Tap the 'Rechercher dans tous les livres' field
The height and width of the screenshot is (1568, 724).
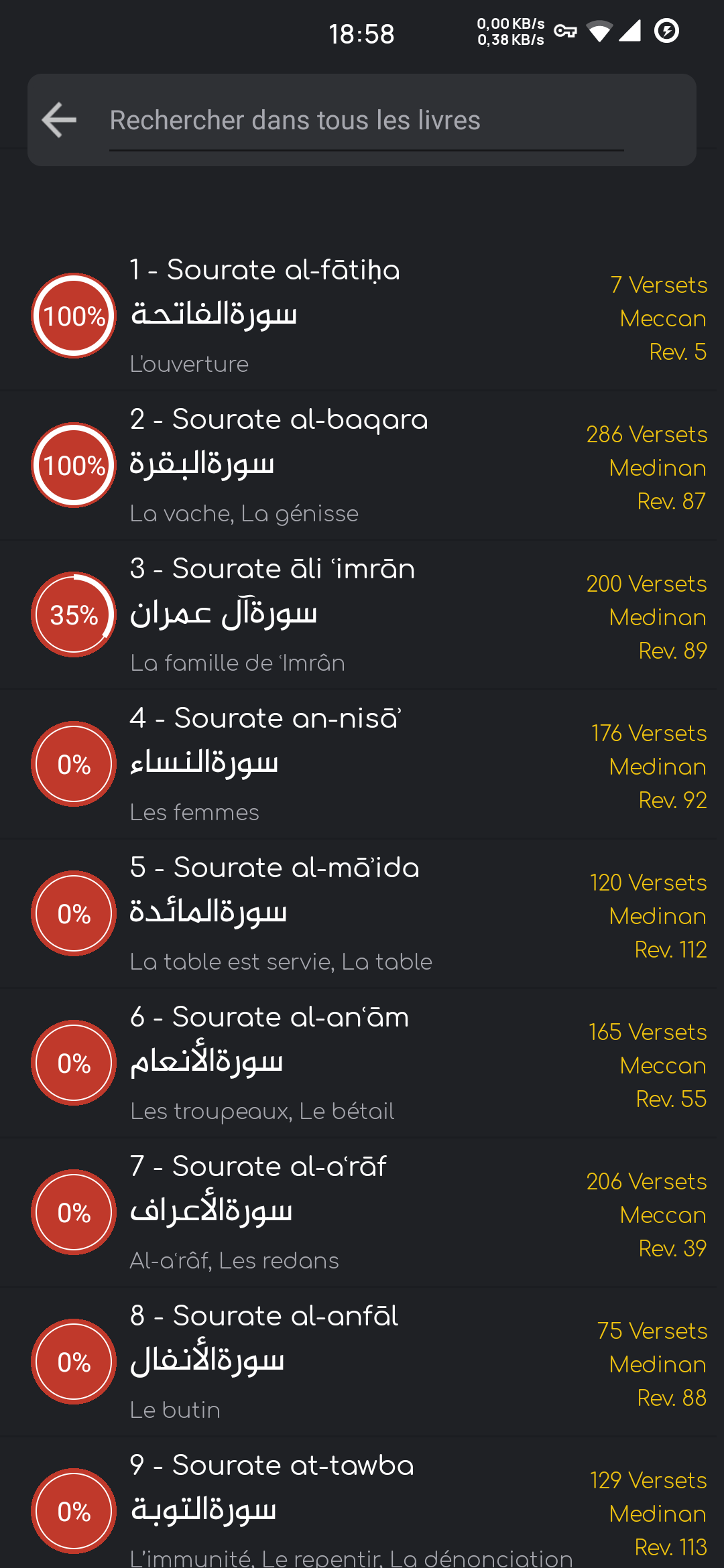(x=366, y=121)
